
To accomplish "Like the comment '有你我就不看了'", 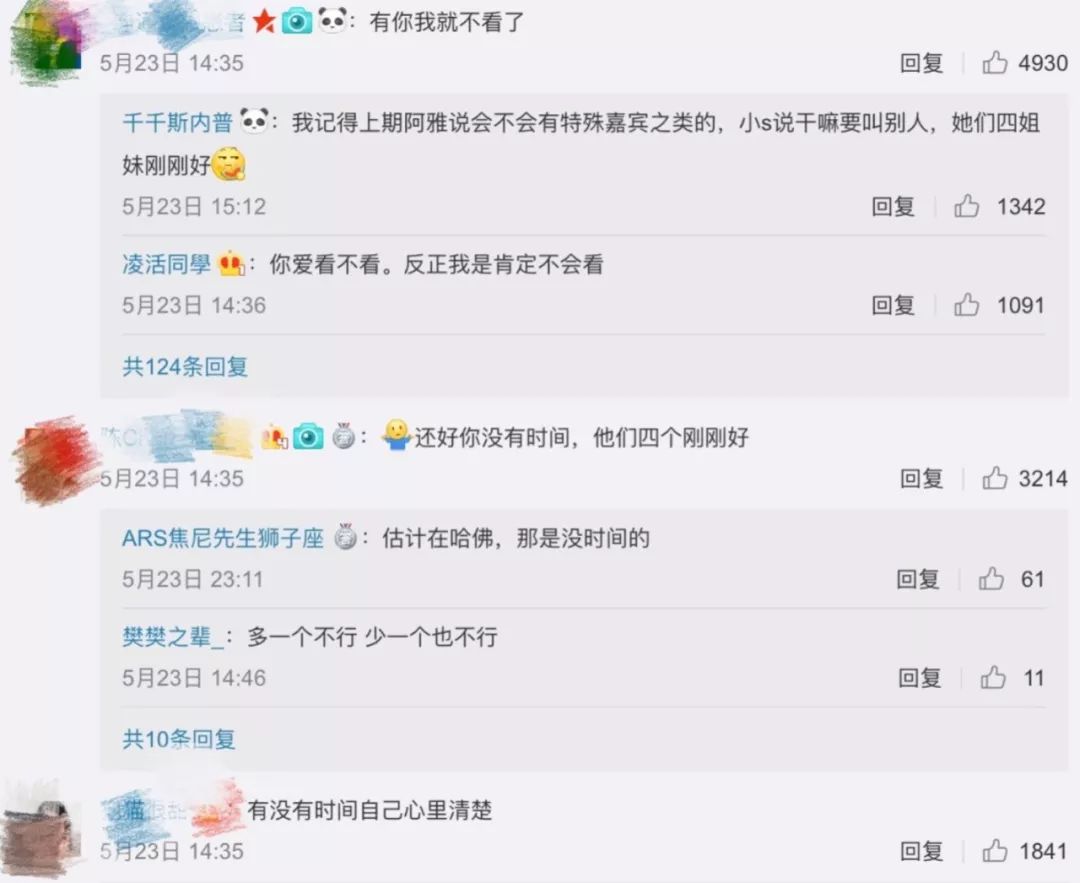I will click(995, 63).
